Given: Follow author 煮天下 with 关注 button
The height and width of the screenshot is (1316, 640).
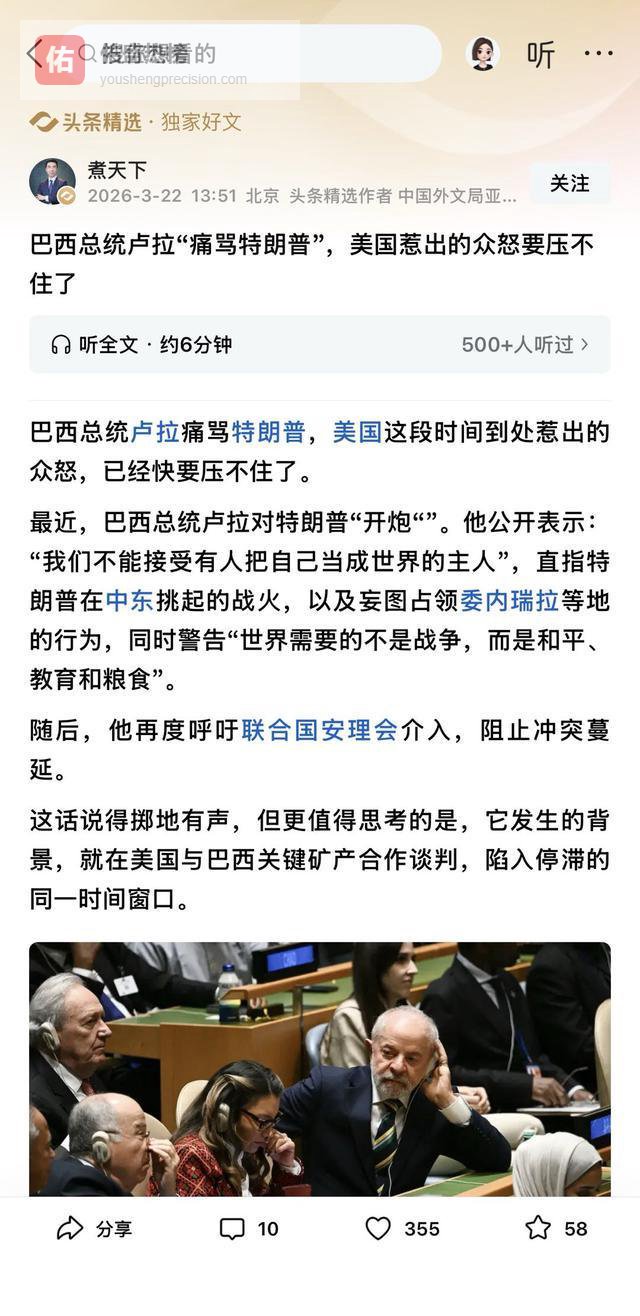Looking at the screenshot, I should click(570, 183).
